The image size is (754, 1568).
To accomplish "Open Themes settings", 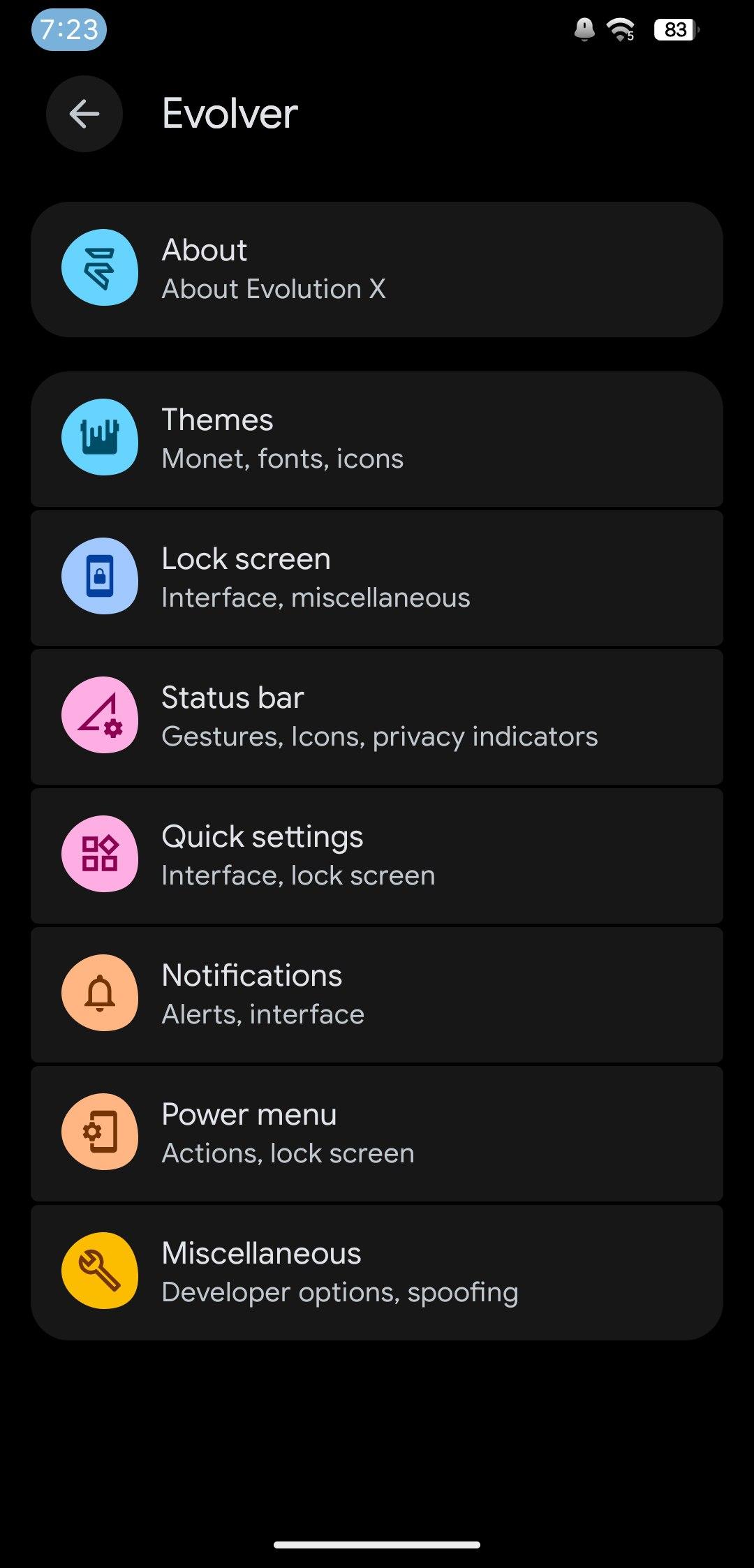I will (377, 438).
